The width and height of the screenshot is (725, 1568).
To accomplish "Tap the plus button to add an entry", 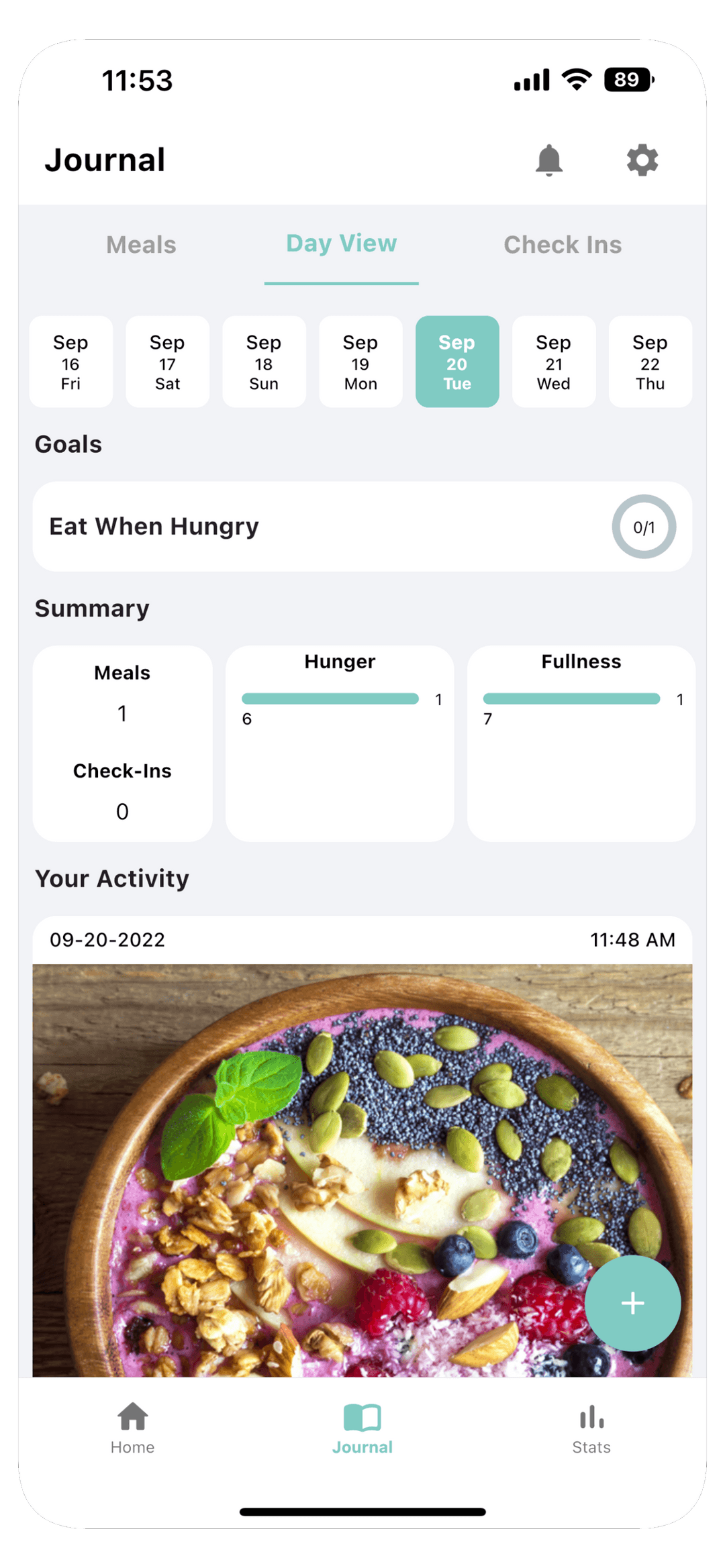I will click(x=632, y=1302).
